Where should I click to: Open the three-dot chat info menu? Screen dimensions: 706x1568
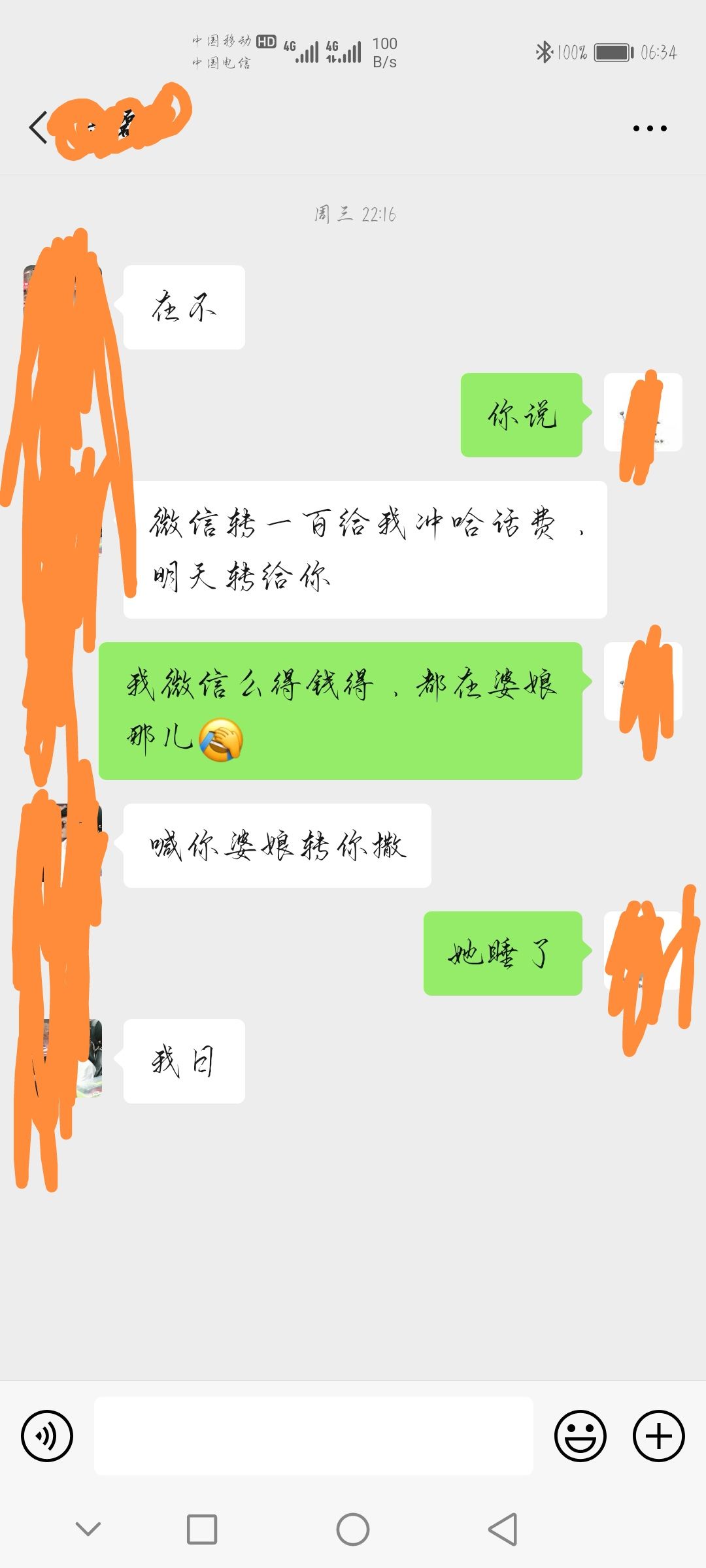point(650,128)
